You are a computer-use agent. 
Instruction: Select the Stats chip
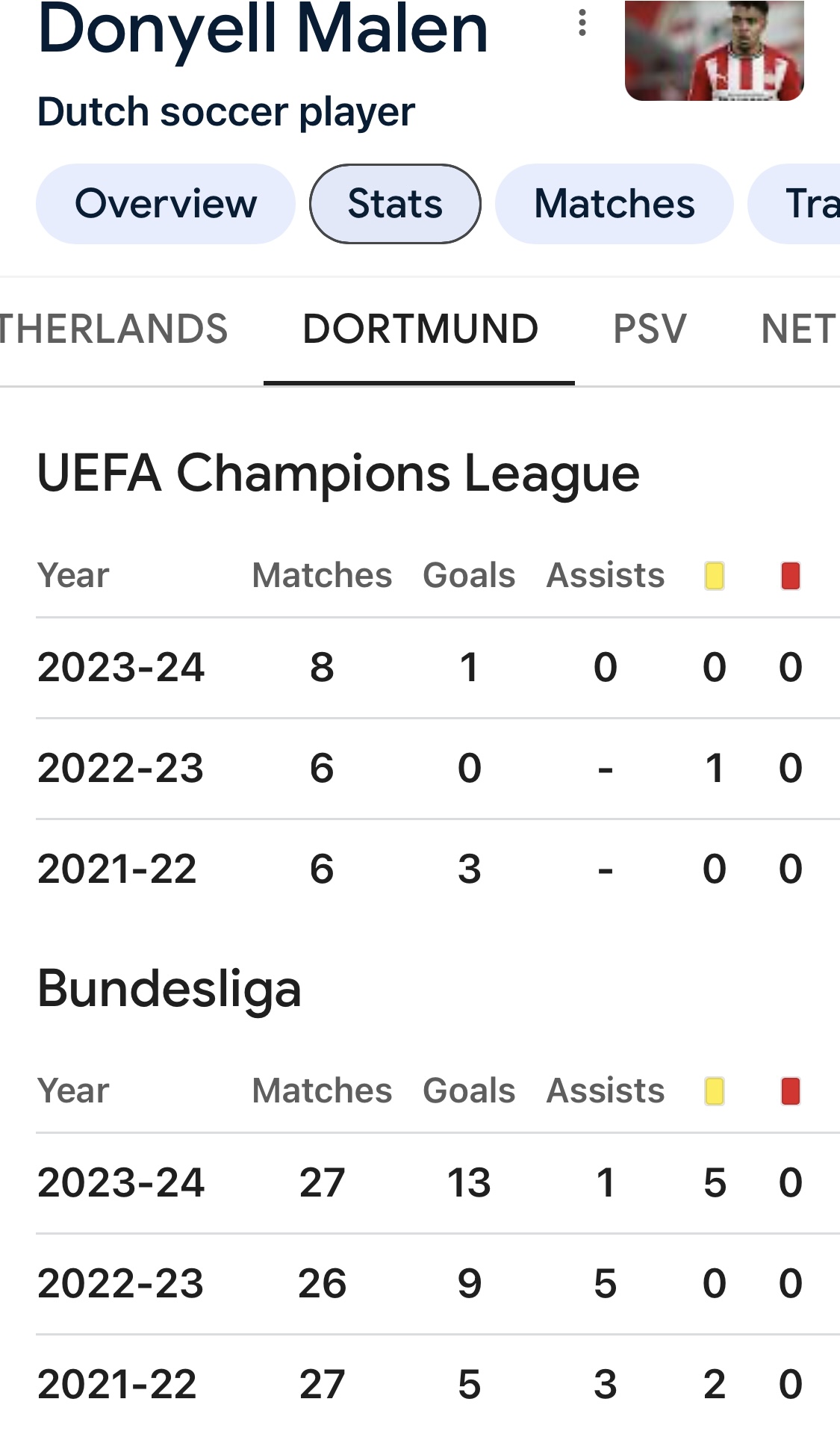(x=395, y=204)
